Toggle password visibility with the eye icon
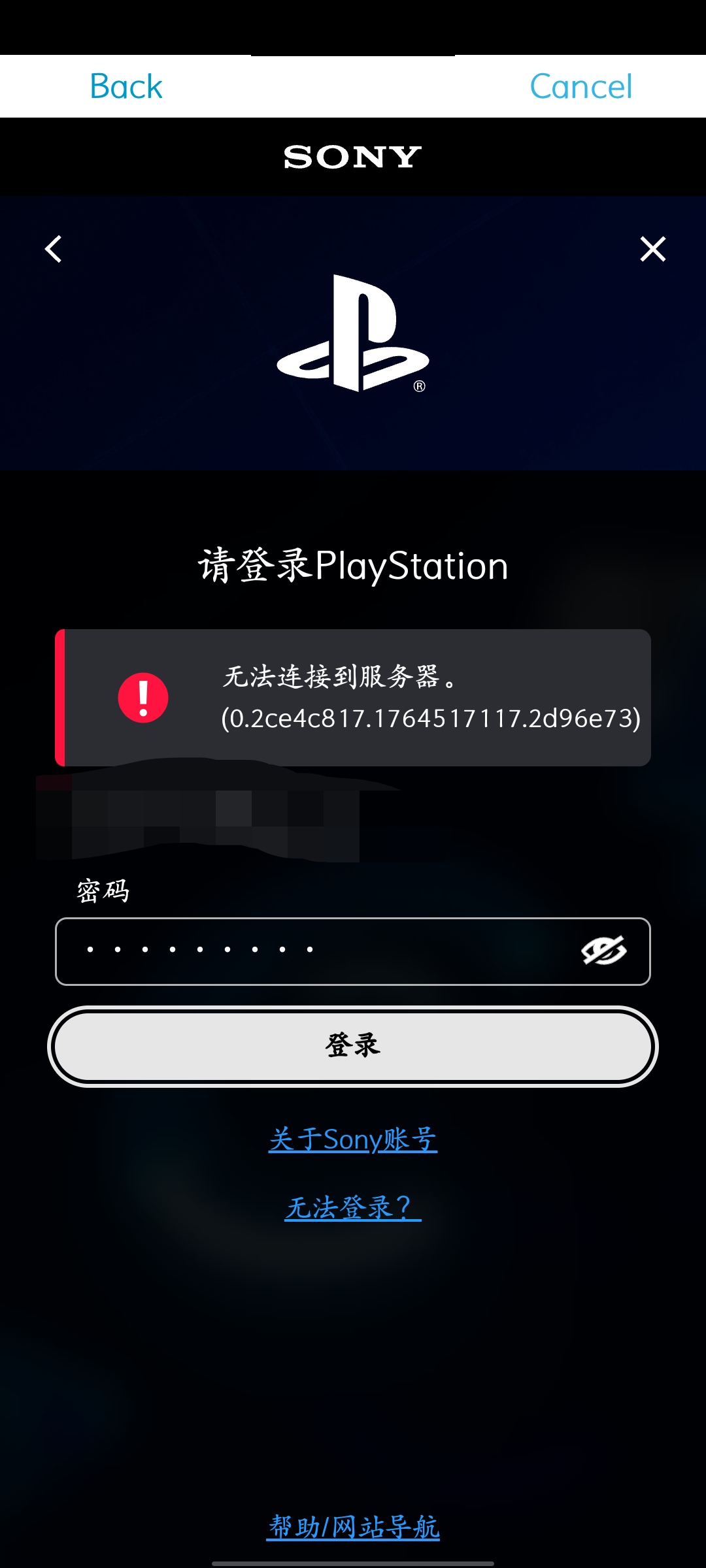 coord(603,951)
